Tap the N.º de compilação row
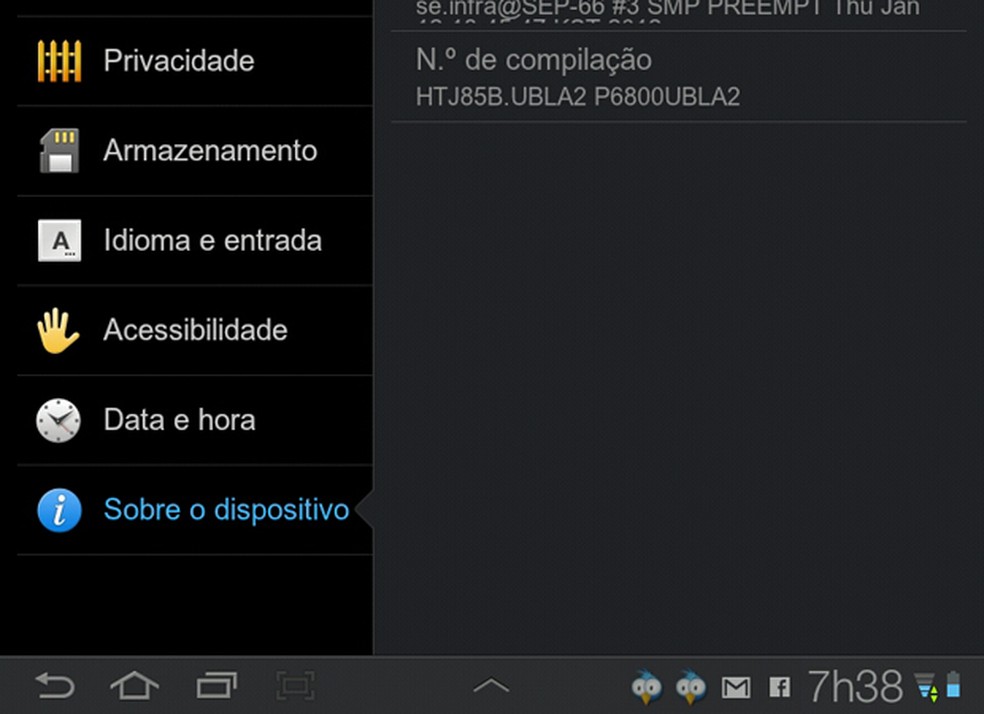Image resolution: width=984 pixels, height=714 pixels. click(x=678, y=77)
